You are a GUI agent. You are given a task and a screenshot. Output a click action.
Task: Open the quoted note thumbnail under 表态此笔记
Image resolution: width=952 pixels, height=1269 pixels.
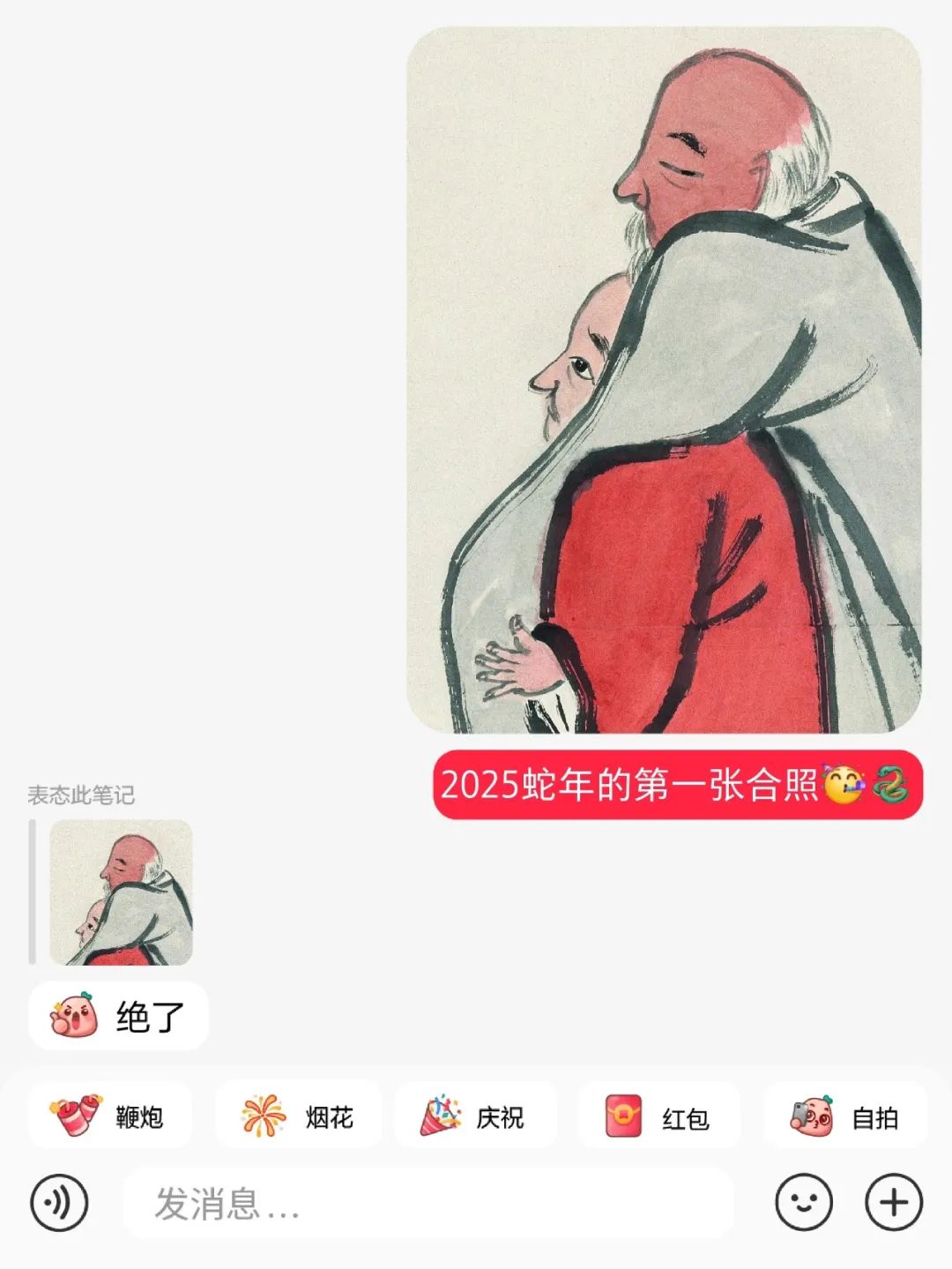click(121, 892)
